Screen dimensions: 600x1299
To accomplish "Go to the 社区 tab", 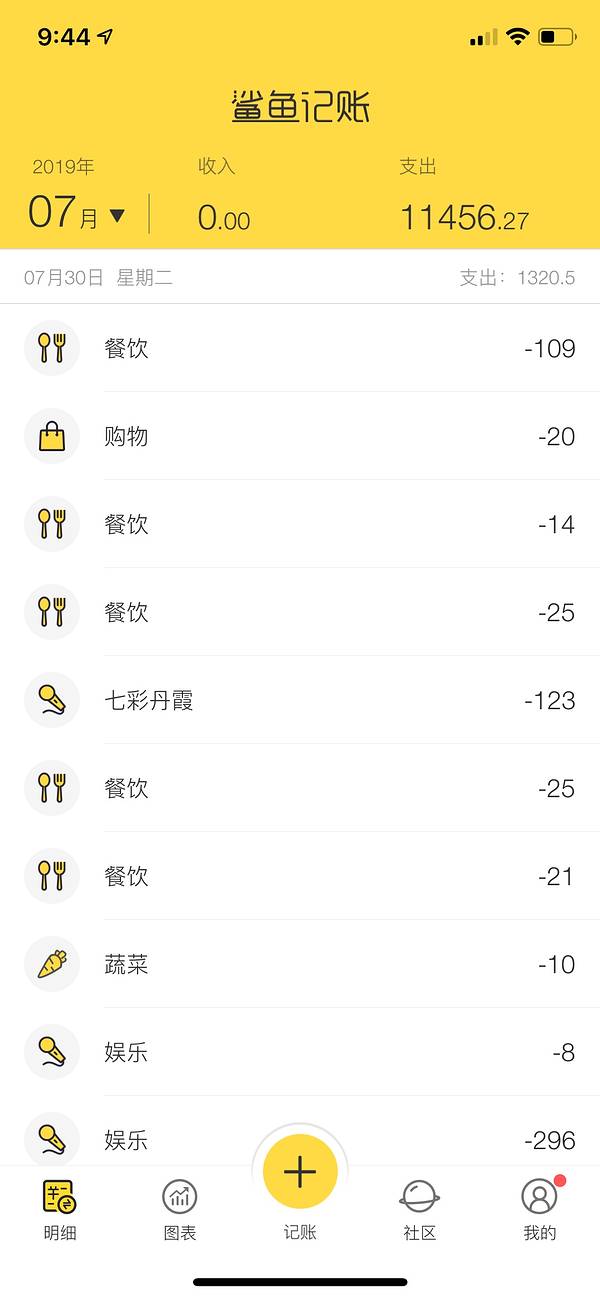I will tap(420, 1209).
